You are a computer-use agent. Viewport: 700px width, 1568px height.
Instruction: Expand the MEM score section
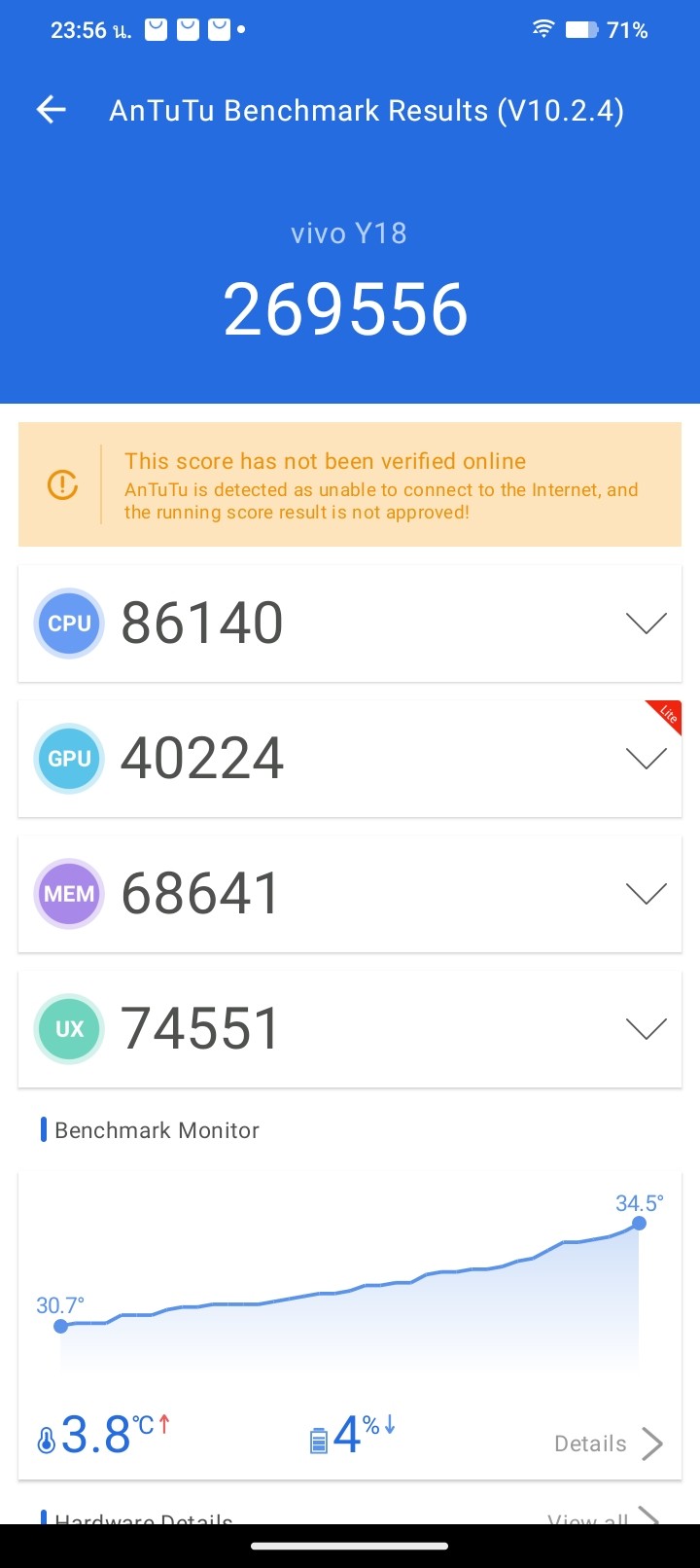pyautogui.click(x=646, y=893)
